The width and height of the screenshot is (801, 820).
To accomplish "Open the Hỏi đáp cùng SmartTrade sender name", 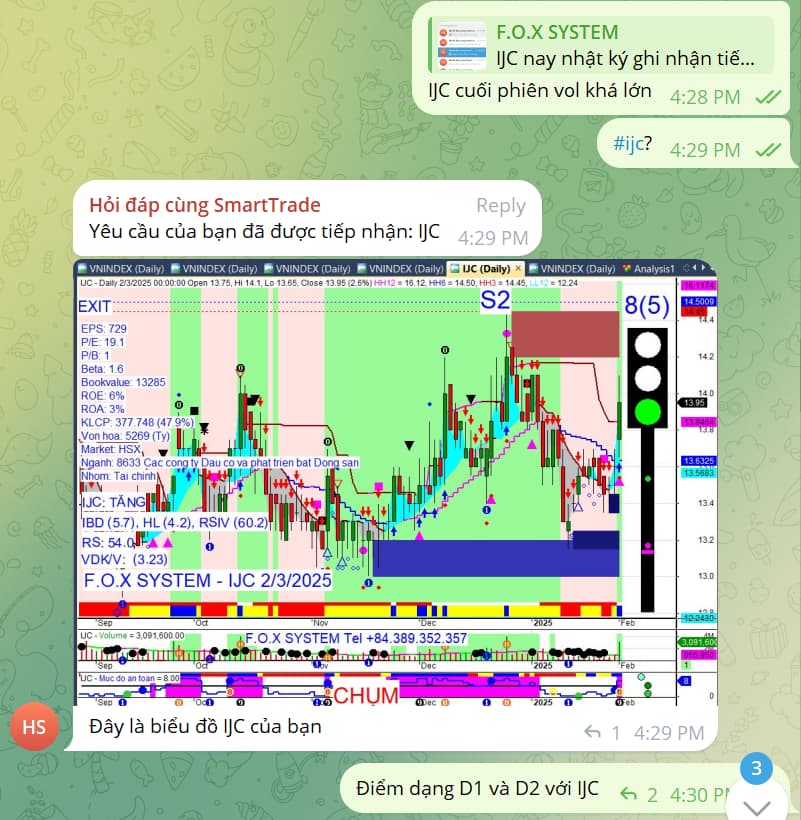I will click(x=204, y=205).
